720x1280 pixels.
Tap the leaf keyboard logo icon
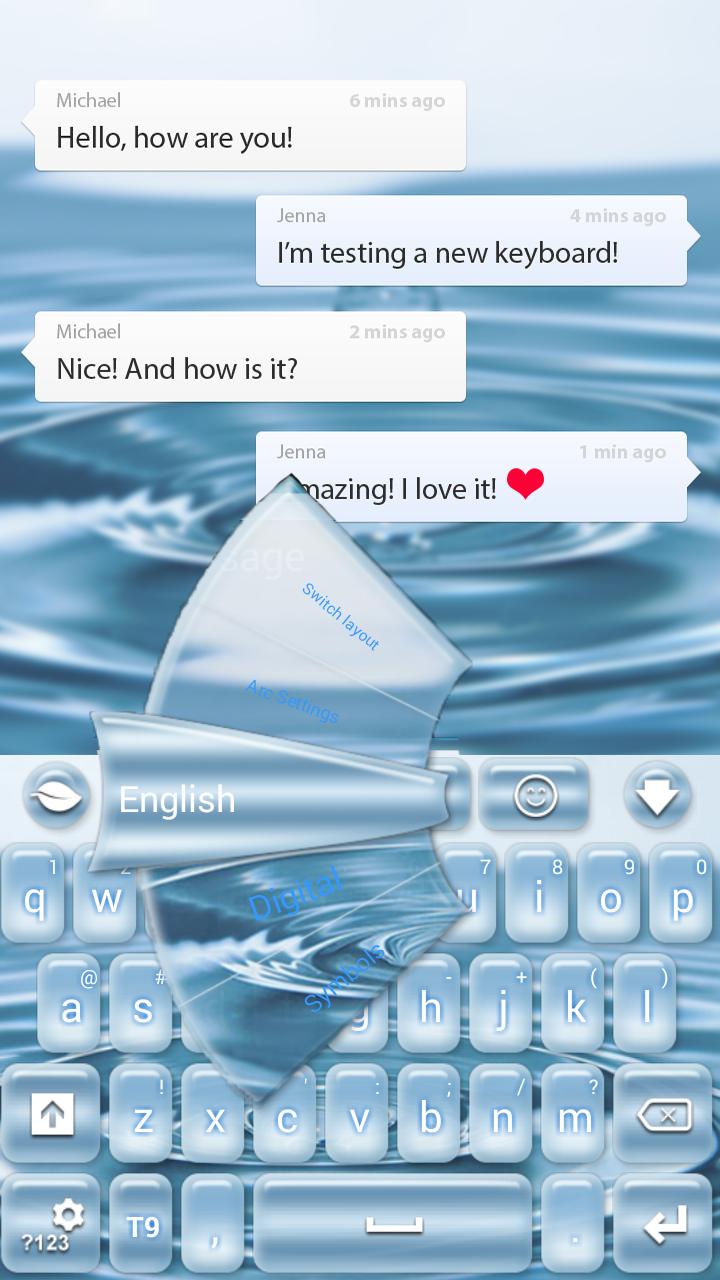coord(57,795)
